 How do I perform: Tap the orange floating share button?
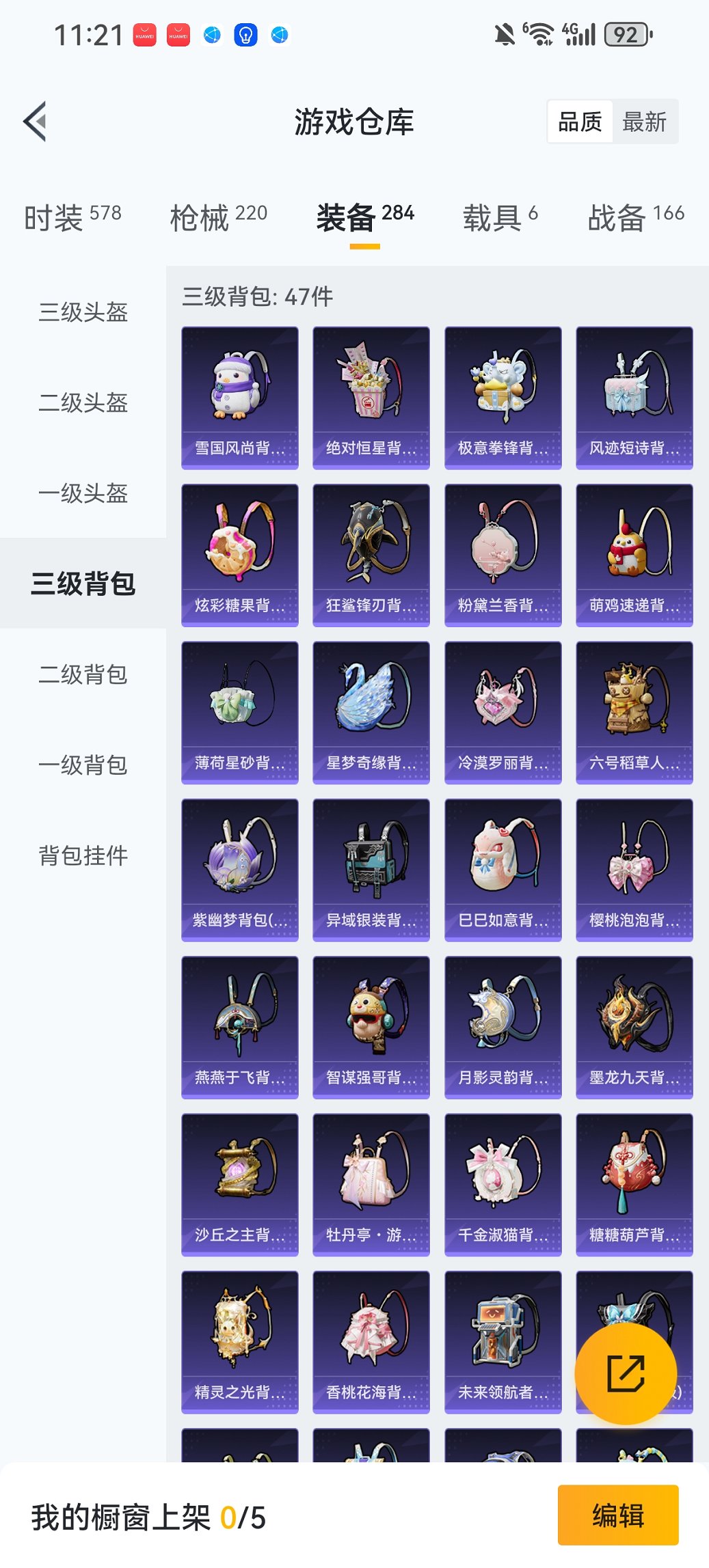(x=626, y=1373)
